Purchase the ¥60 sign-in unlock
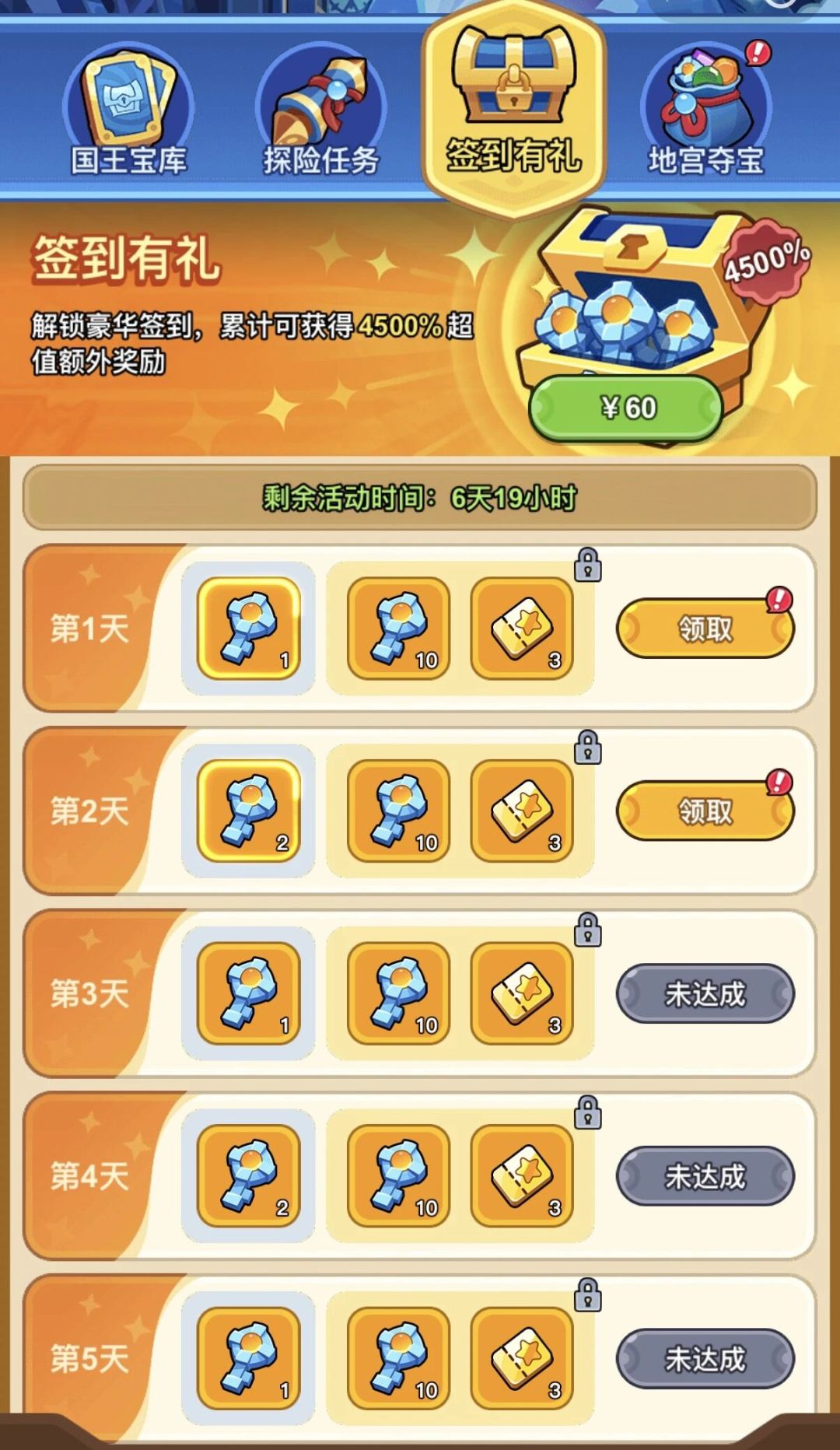The width and height of the screenshot is (840, 1450). click(630, 404)
